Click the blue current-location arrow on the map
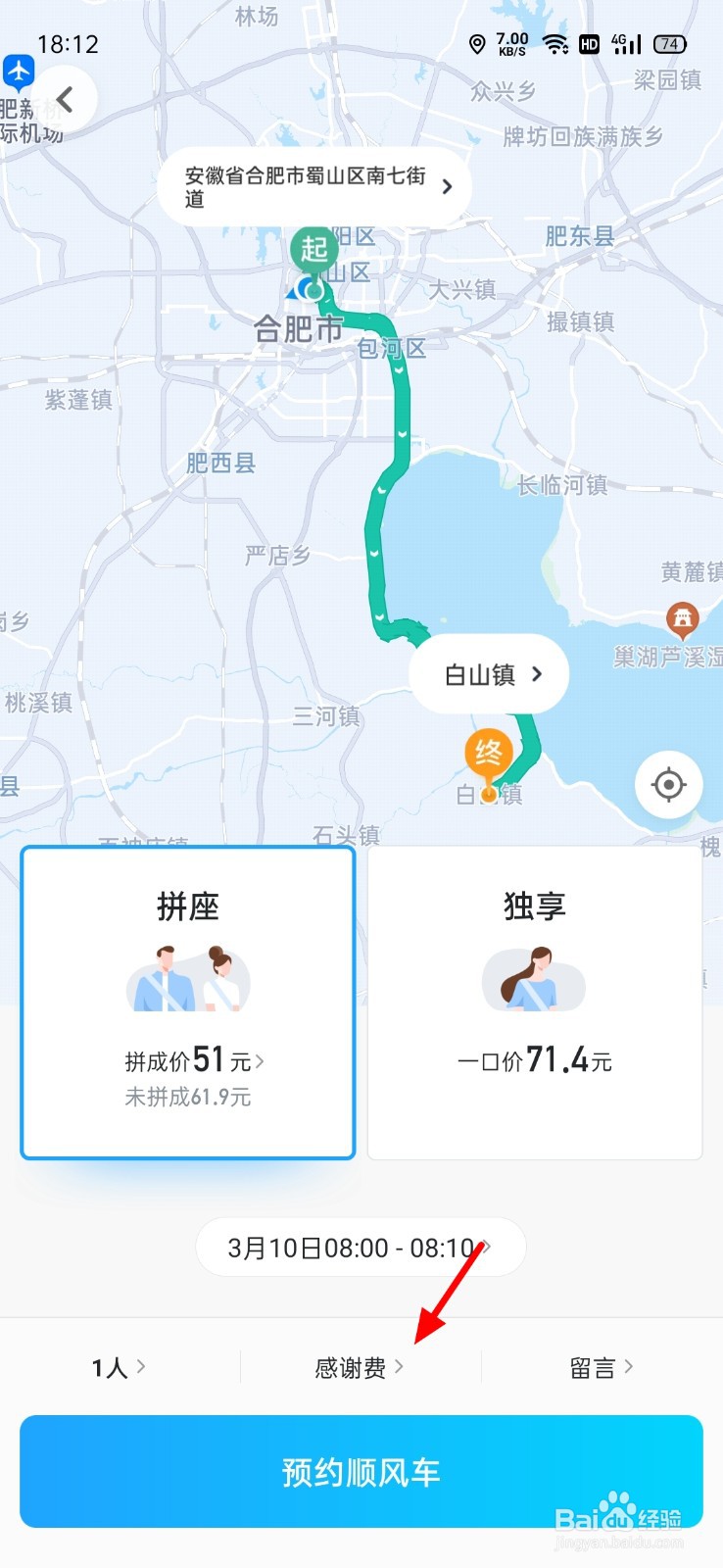This screenshot has height=1568, width=723. 304,287
